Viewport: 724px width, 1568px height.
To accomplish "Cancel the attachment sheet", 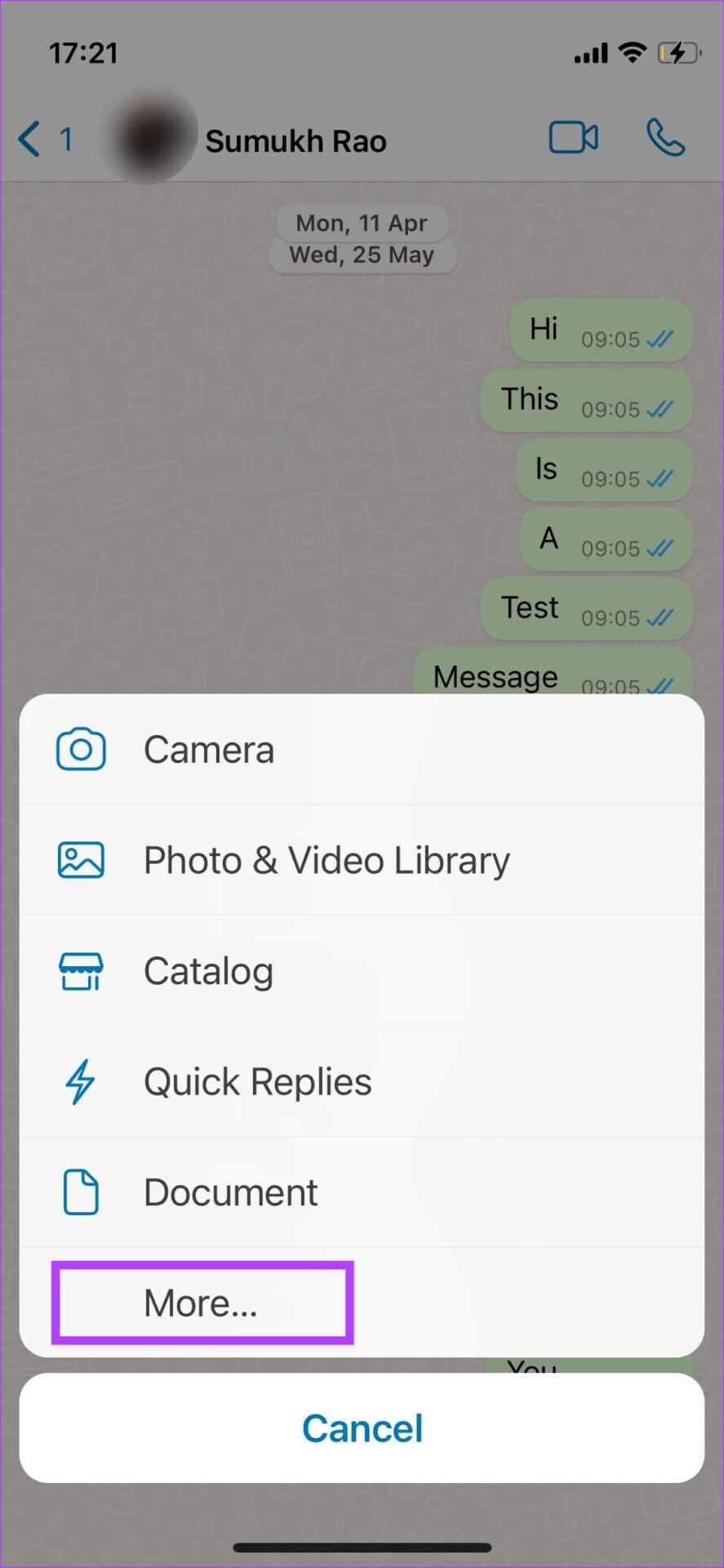I will coord(362,1428).
